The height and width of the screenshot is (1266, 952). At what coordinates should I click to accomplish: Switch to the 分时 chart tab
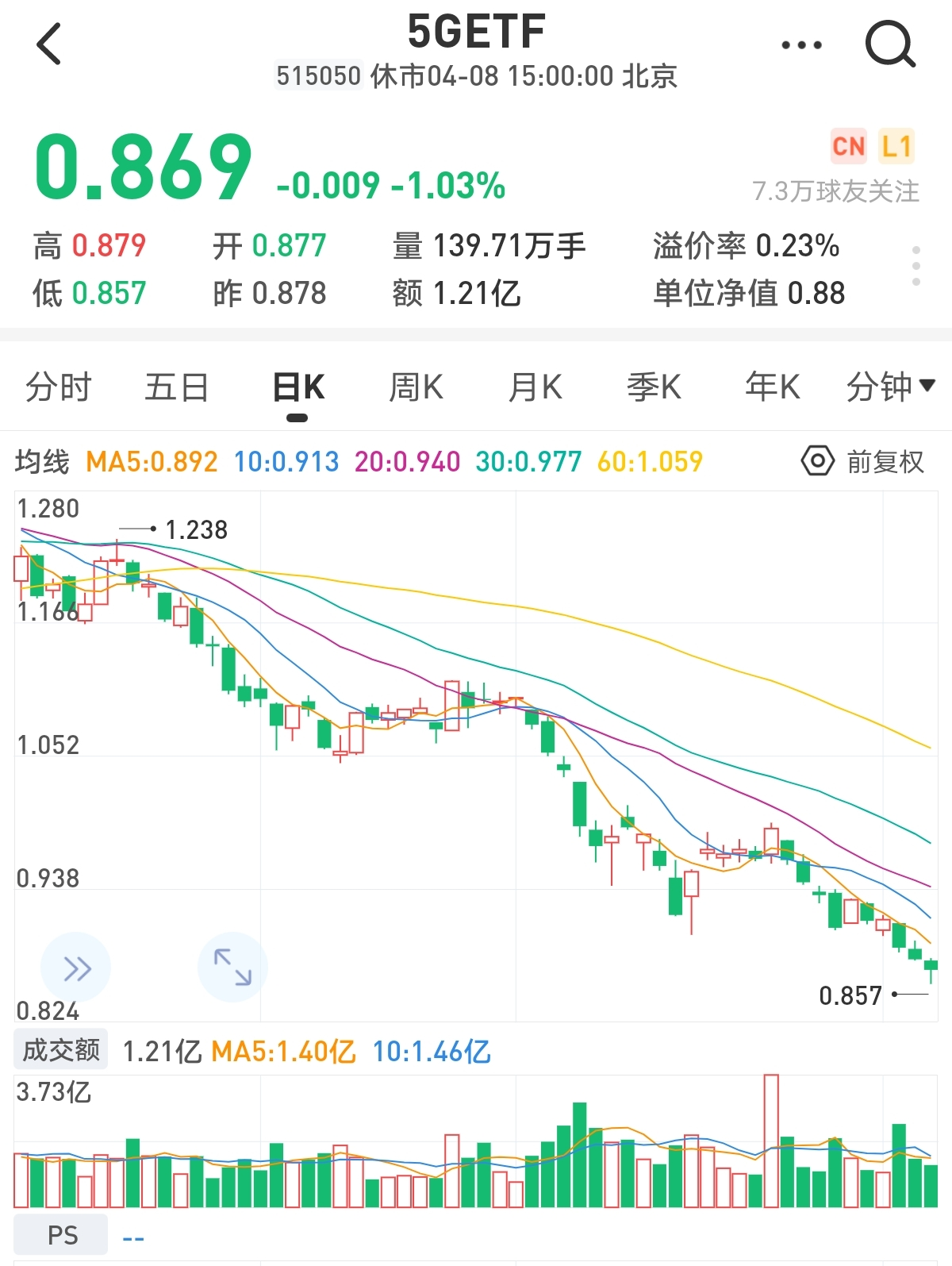point(59,387)
